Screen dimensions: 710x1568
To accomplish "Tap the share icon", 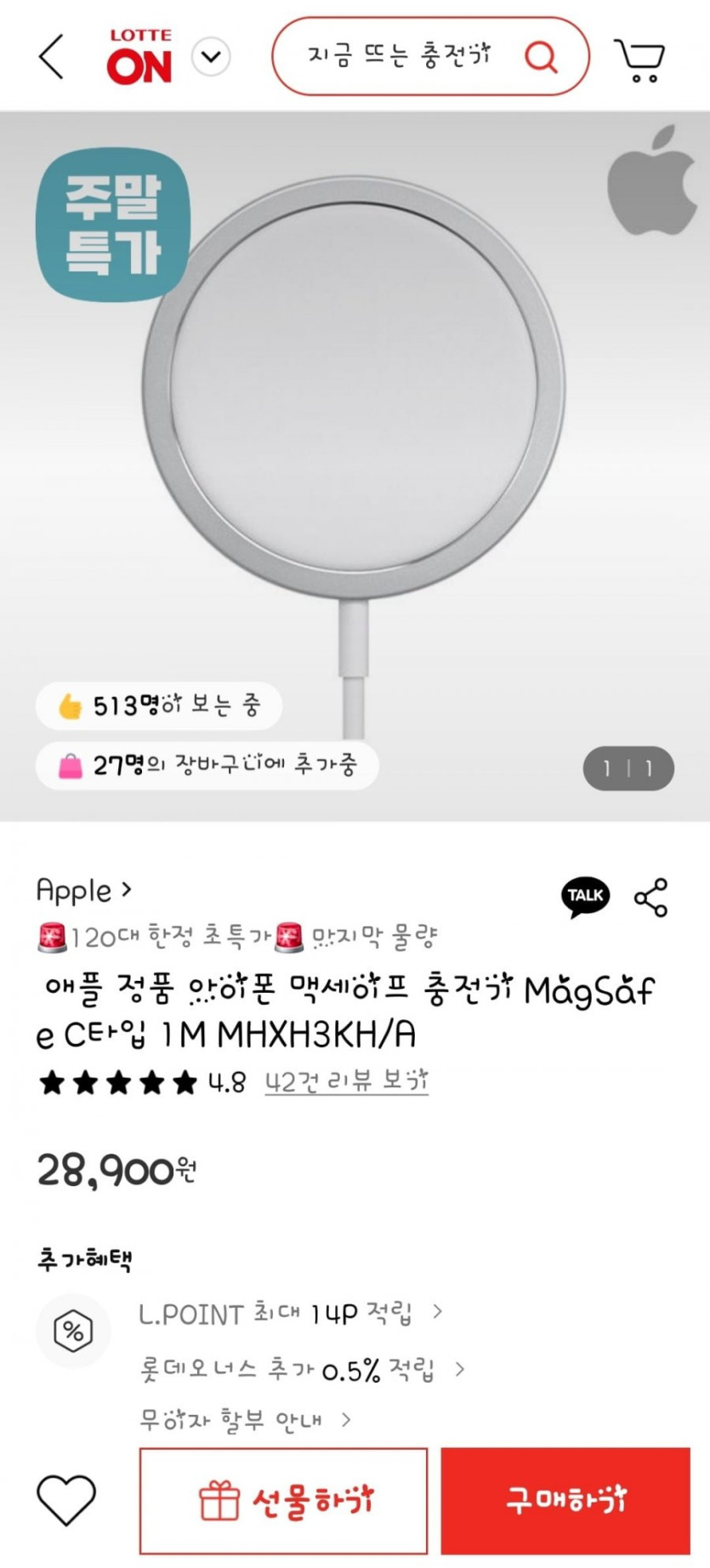I will pos(651,898).
